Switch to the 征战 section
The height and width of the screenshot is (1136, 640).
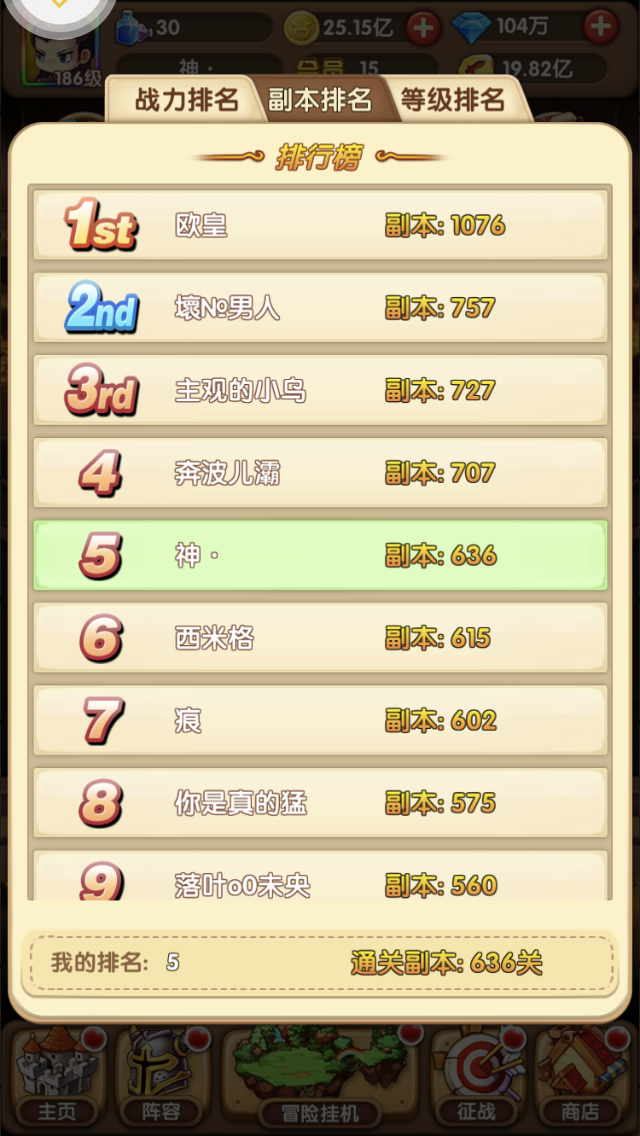(478, 1077)
